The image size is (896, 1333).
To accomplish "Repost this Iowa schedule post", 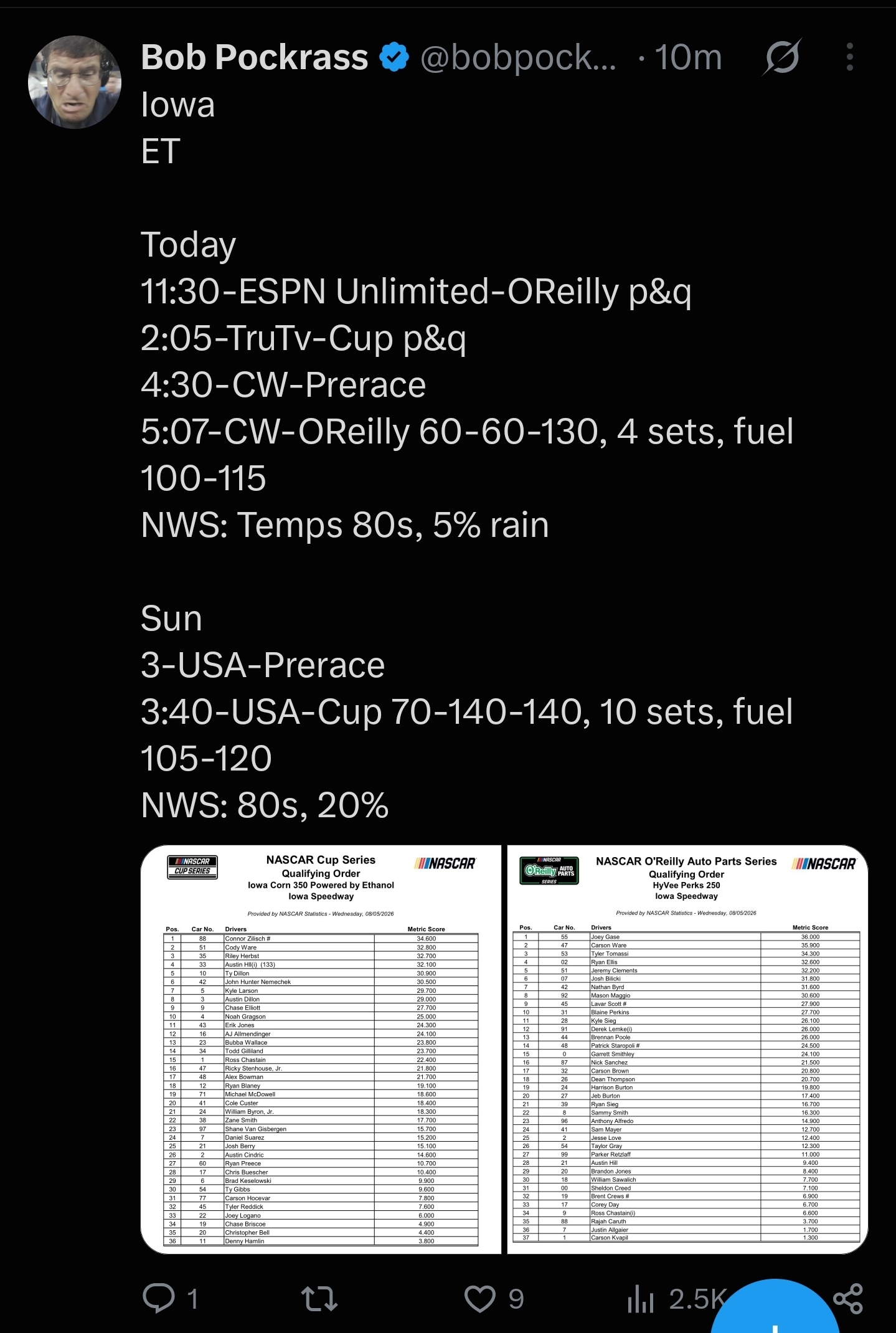I will pos(319,1299).
